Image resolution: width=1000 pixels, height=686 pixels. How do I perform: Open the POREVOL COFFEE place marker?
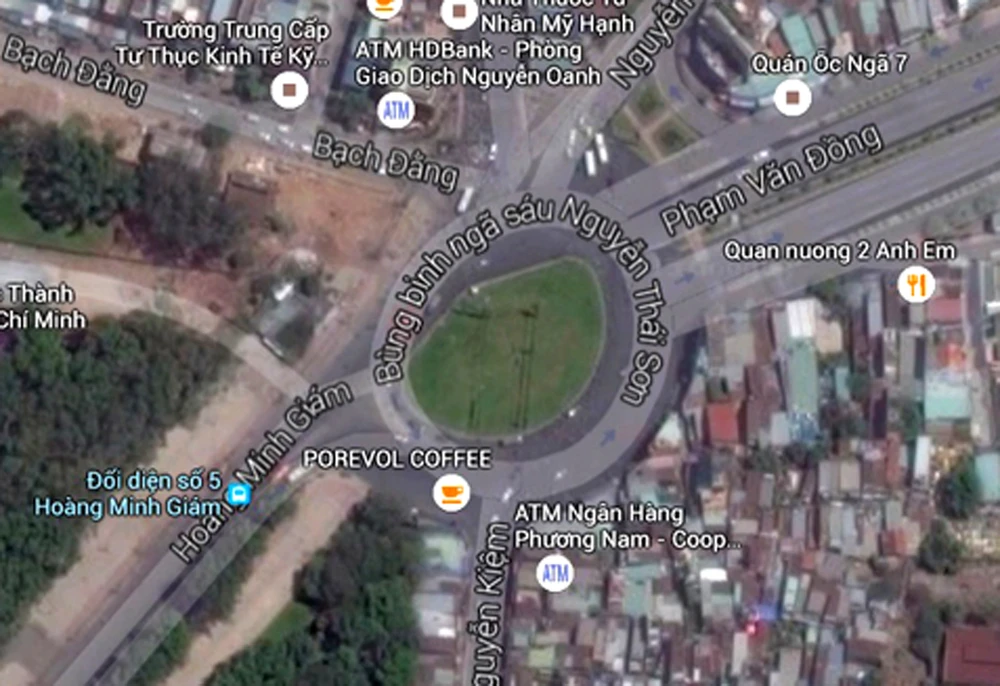click(x=452, y=491)
